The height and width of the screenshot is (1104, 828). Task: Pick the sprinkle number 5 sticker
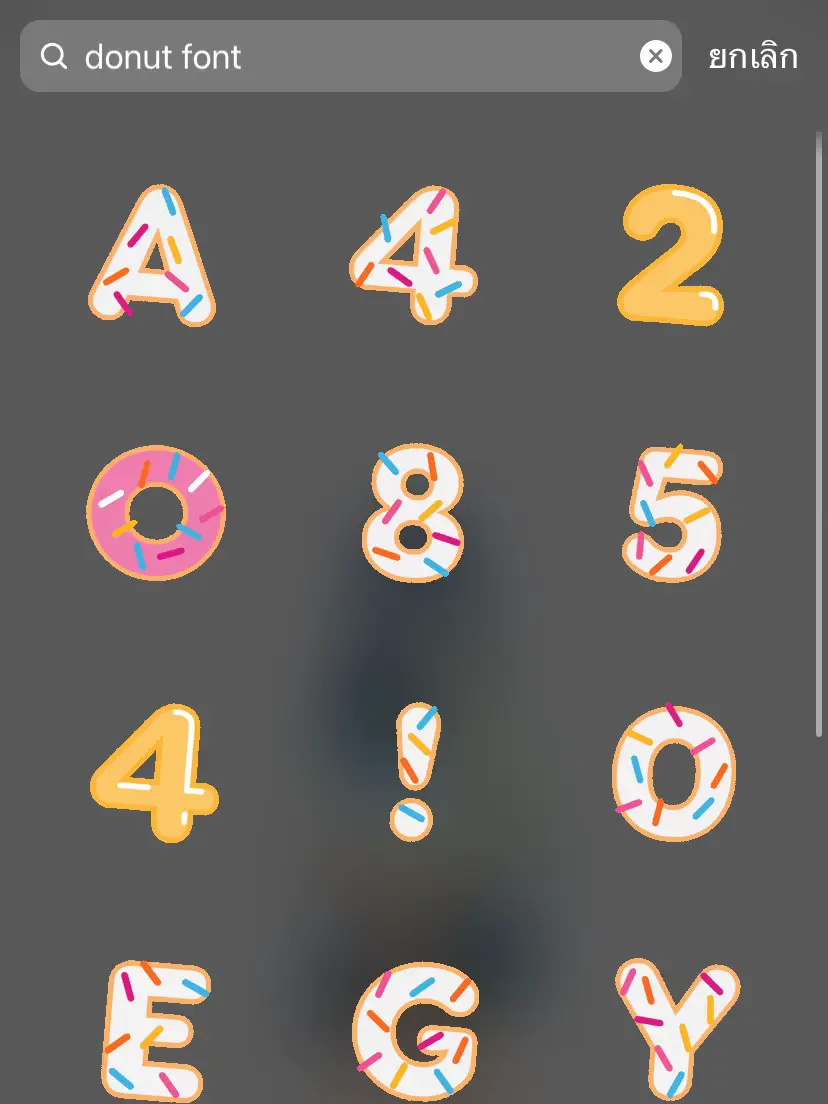[x=673, y=512]
